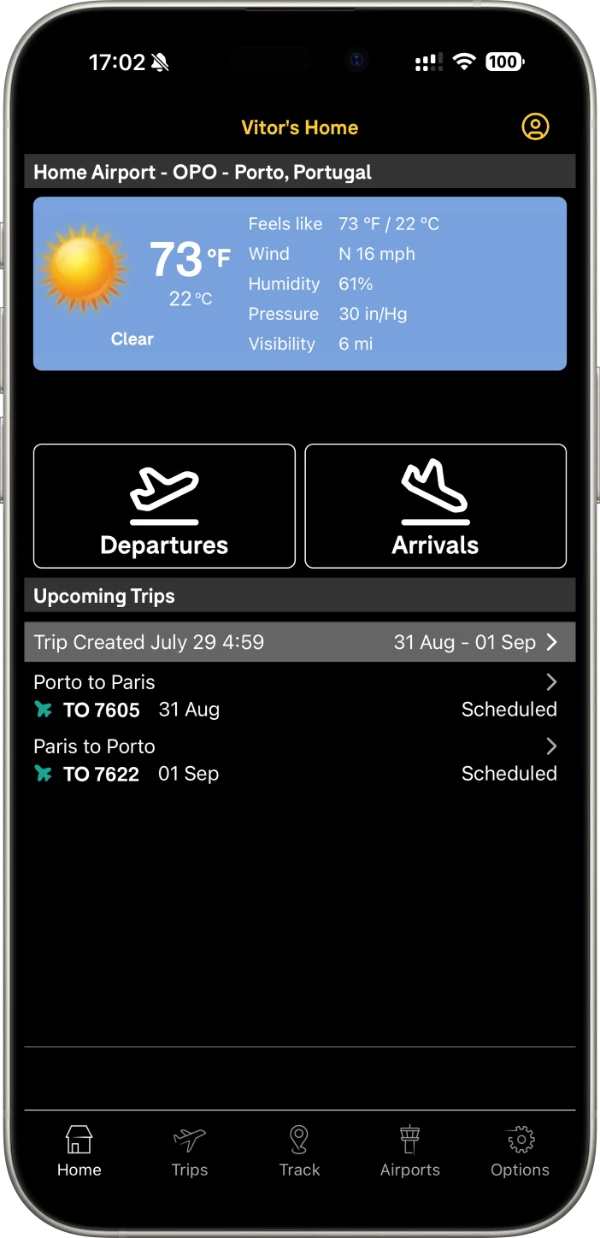
Task: View Departures for home airport
Action: (x=164, y=506)
